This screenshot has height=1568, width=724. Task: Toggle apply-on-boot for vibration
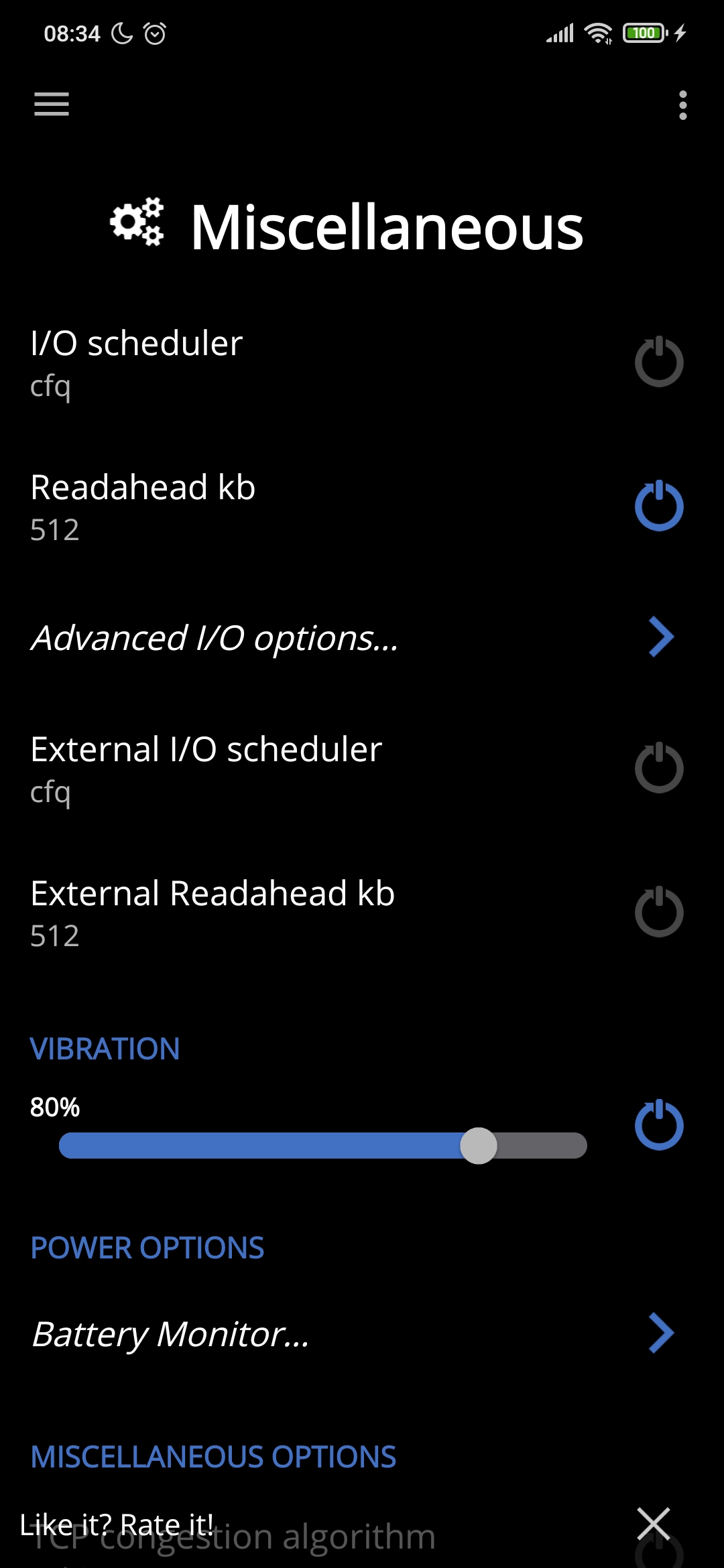coord(659,1125)
